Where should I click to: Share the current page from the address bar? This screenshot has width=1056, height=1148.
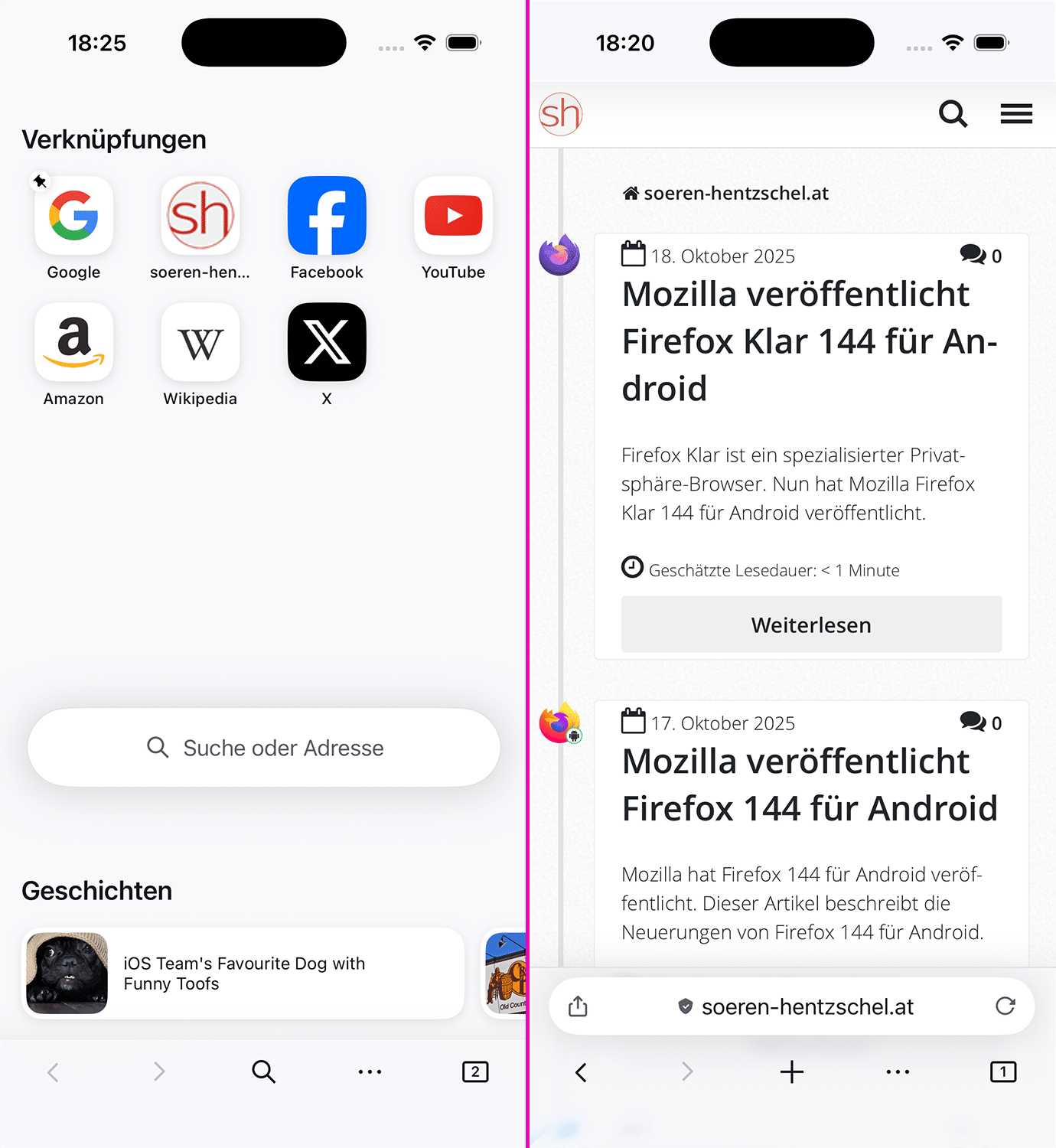[579, 1006]
